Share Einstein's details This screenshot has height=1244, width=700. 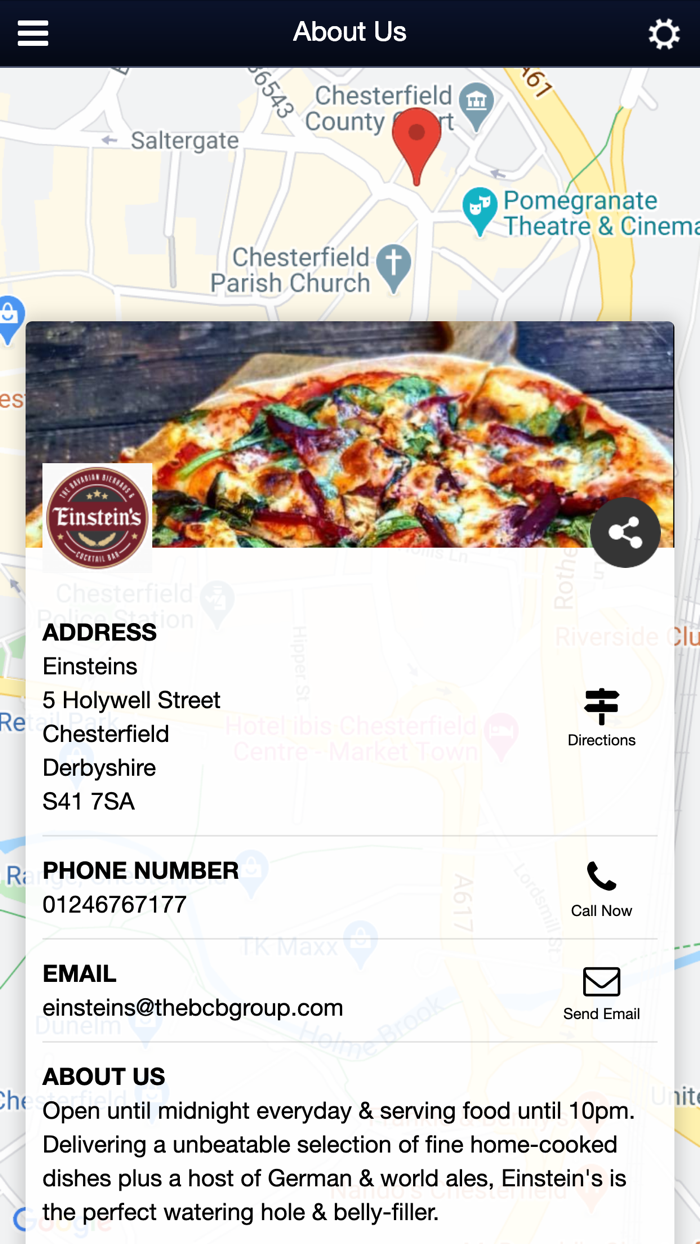click(625, 533)
